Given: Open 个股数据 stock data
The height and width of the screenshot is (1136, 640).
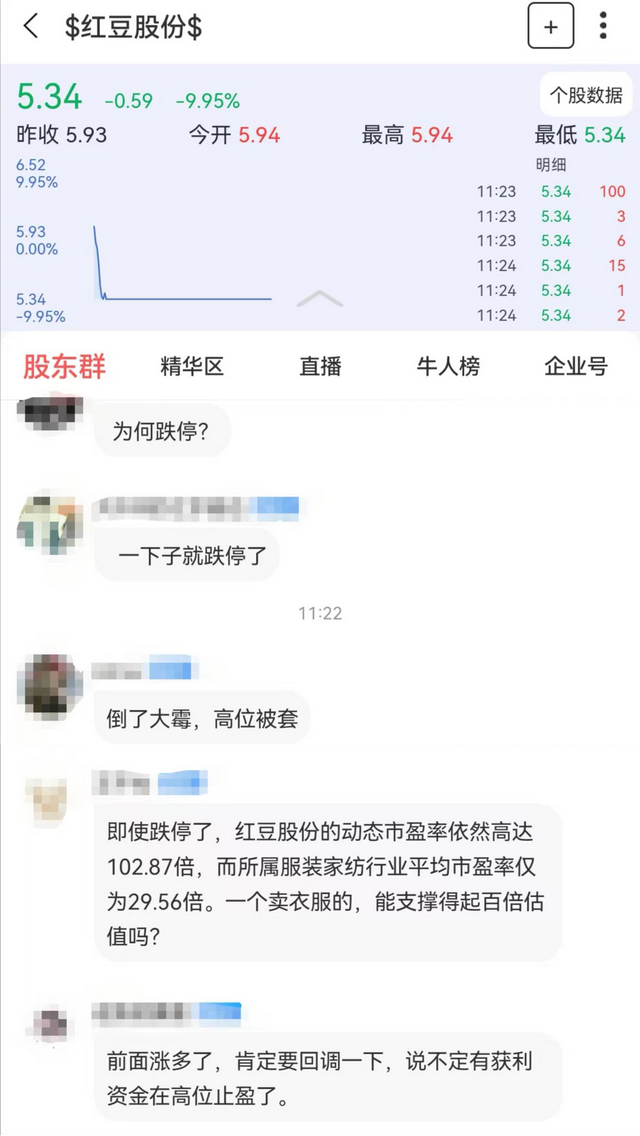Looking at the screenshot, I should pyautogui.click(x=586, y=96).
